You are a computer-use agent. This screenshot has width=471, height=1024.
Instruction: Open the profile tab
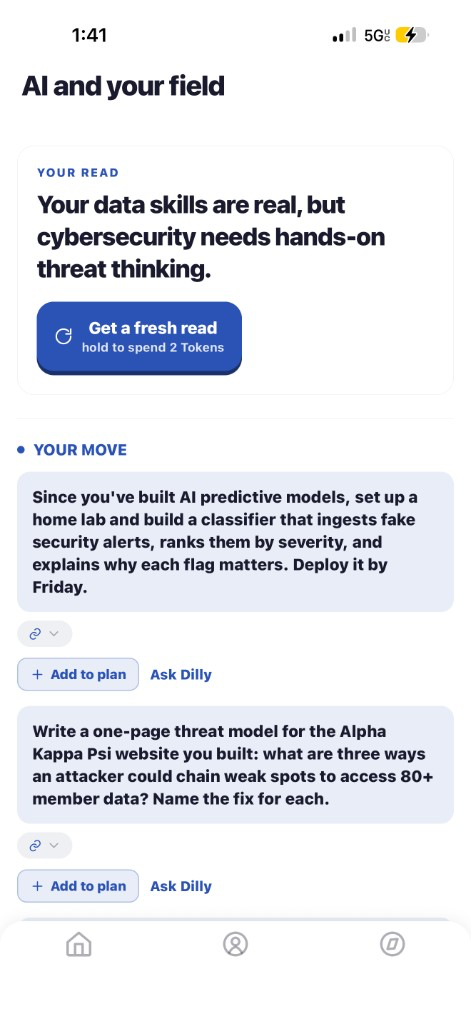(x=235, y=944)
